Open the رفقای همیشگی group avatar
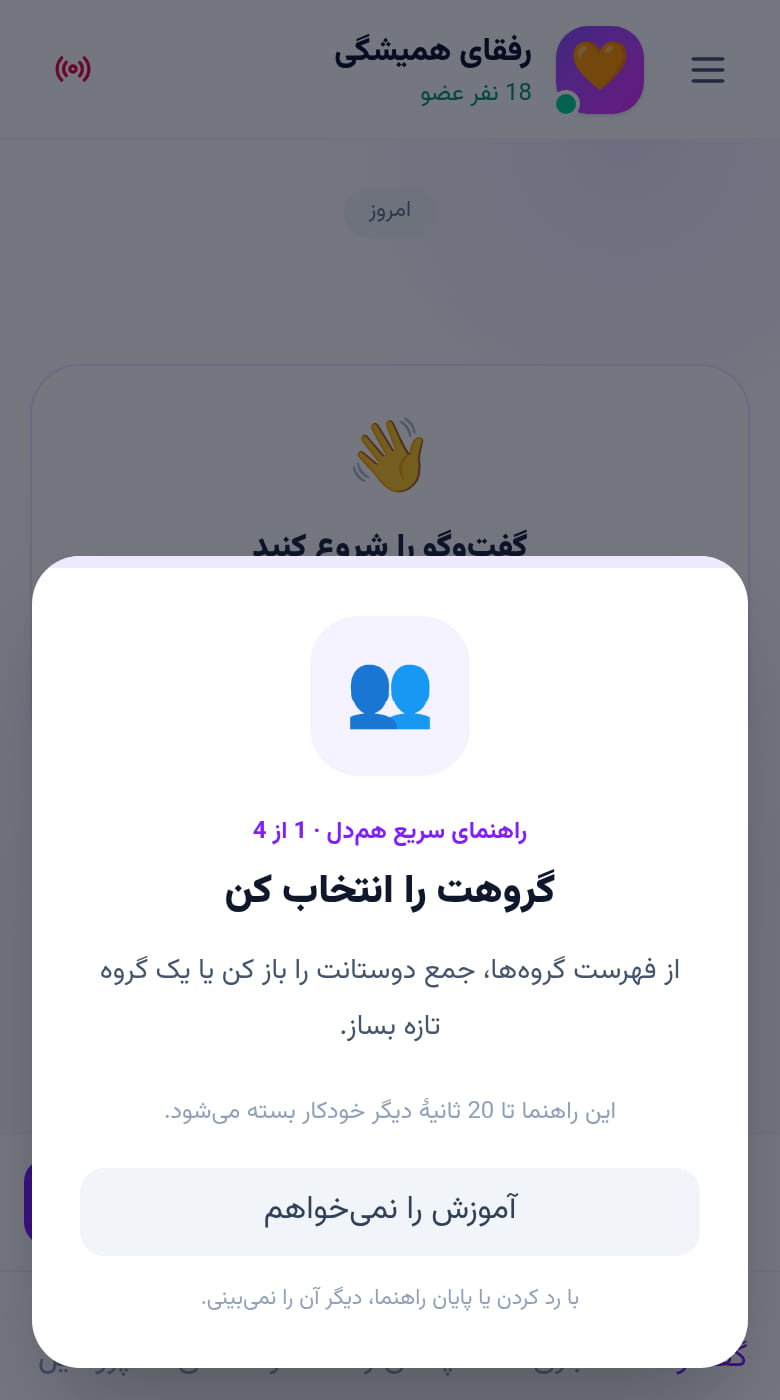 click(x=600, y=70)
